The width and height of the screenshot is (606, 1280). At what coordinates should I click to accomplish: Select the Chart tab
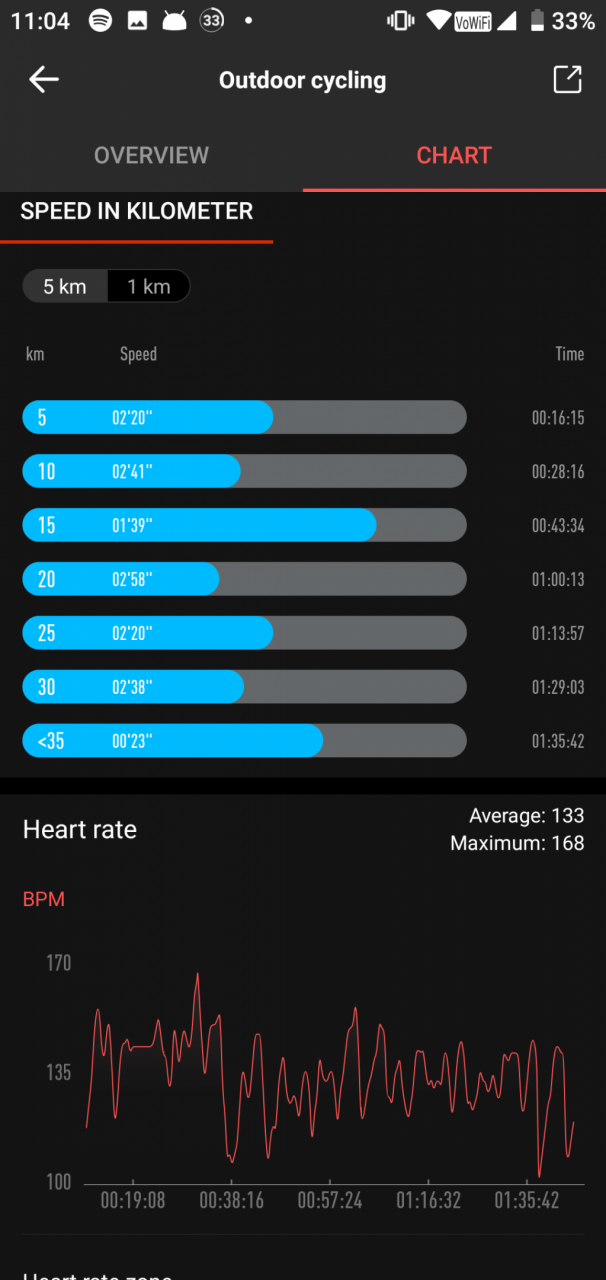point(454,155)
